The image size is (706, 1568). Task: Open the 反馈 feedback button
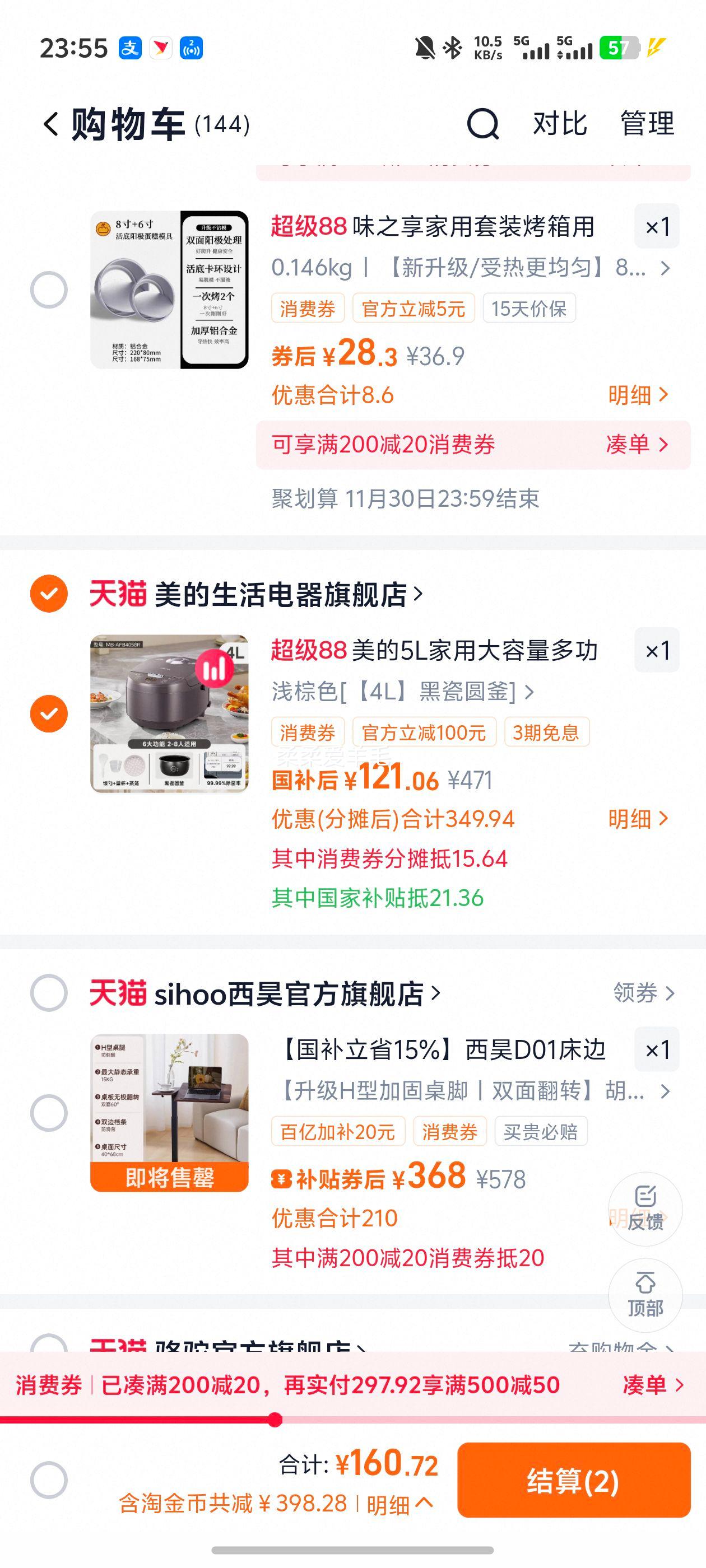point(645,1209)
